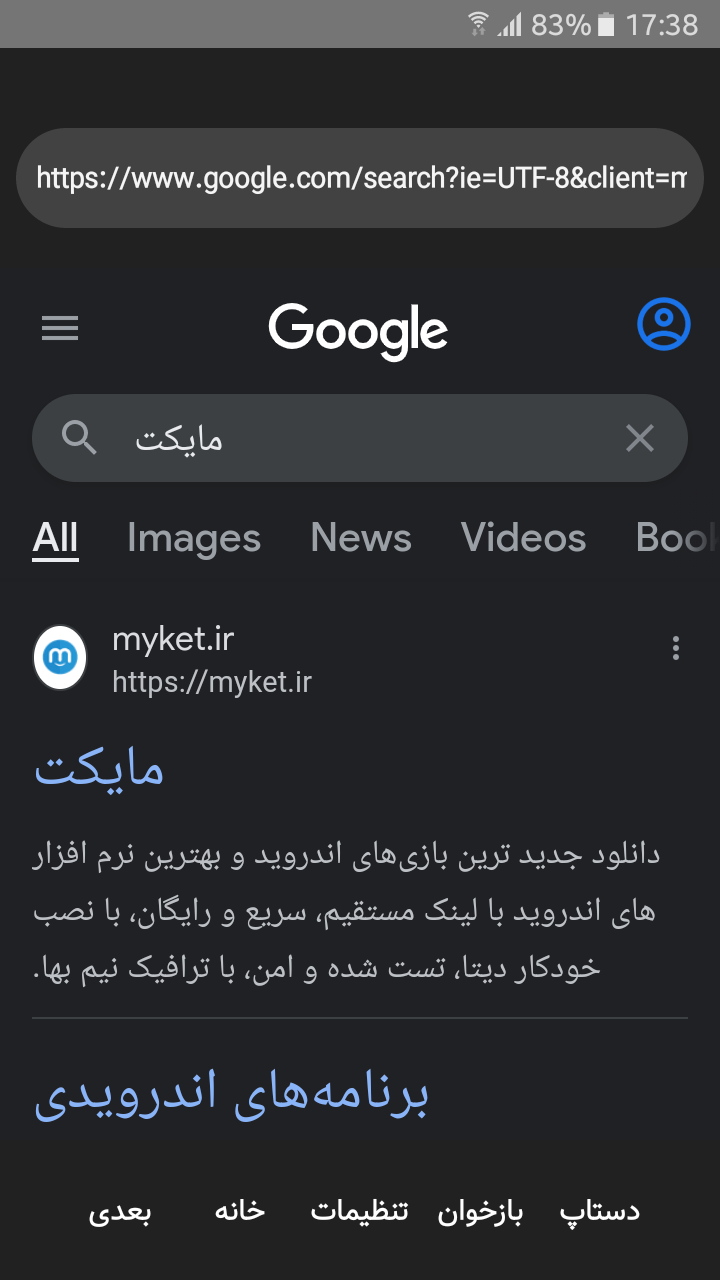Click the Wi-Fi status bar icon

pos(476,24)
